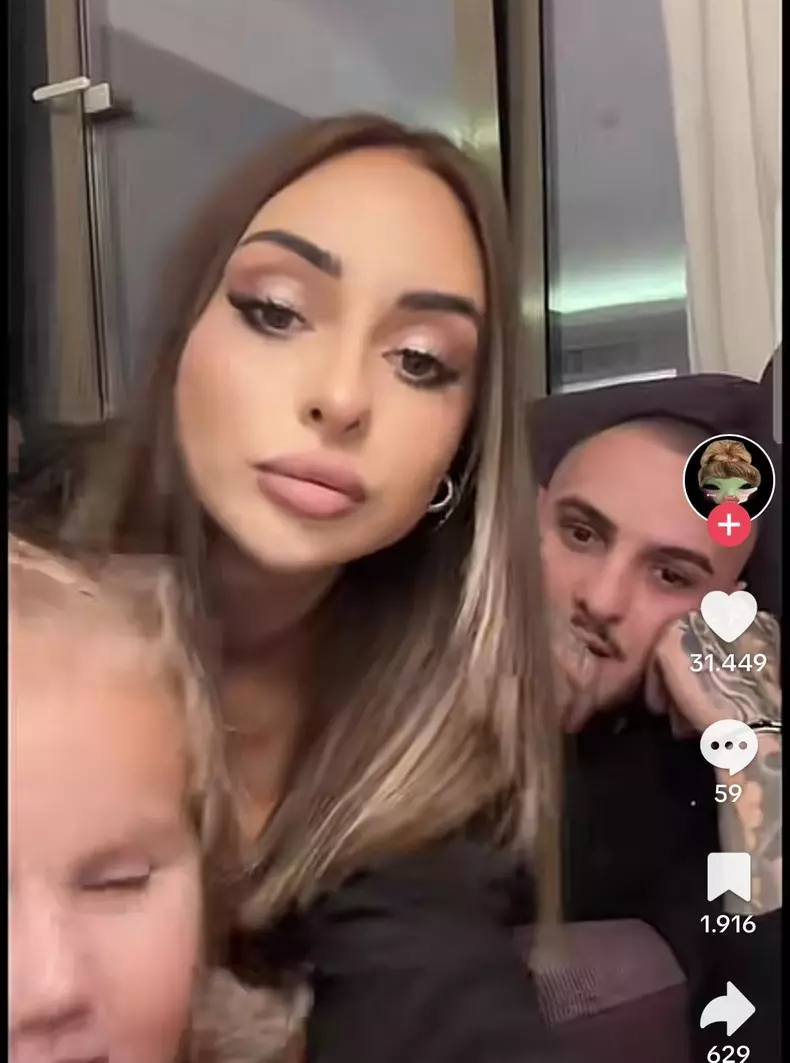Bookmark this video to favorites

[x=728, y=877]
